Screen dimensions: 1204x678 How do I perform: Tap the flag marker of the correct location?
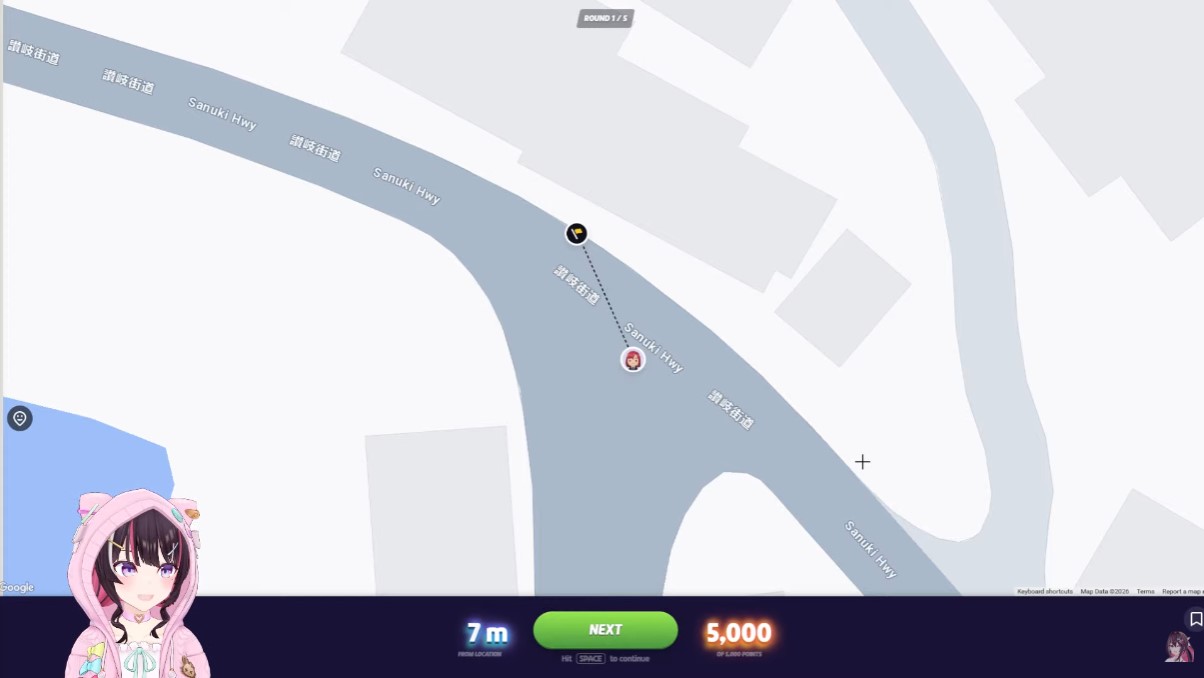point(576,233)
